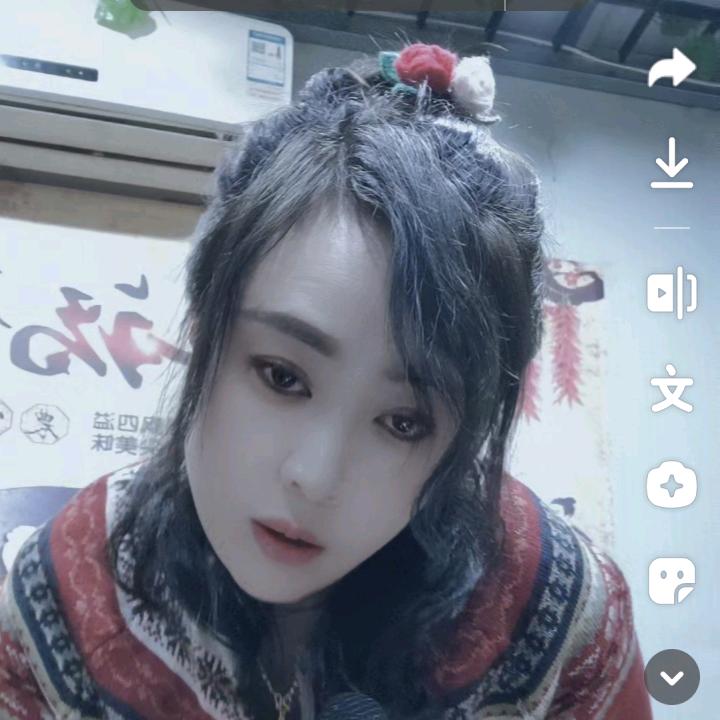720x720 pixels.
Task: Download the video to the device
Action: tap(672, 163)
